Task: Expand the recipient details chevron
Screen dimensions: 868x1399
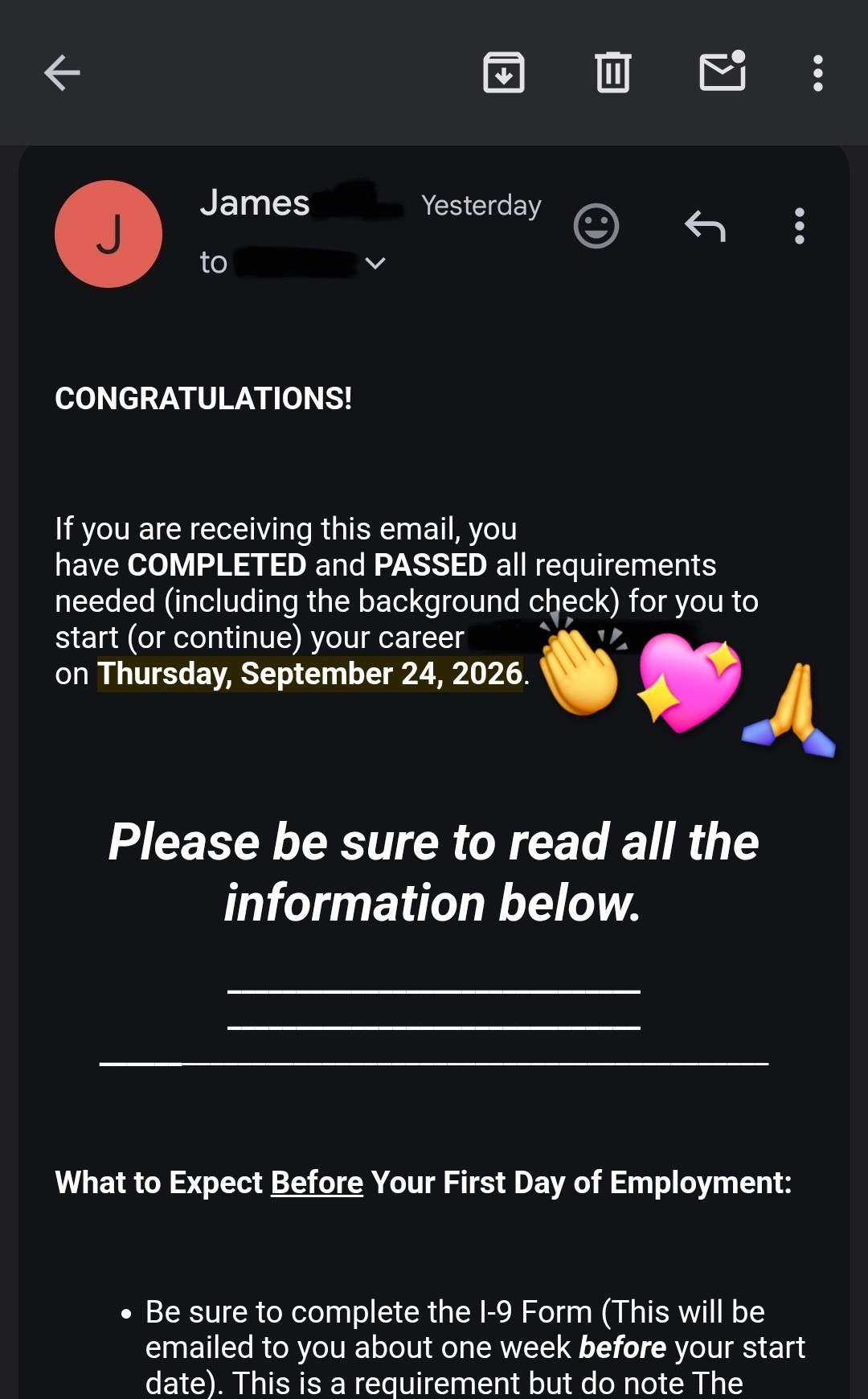Action: pyautogui.click(x=375, y=263)
